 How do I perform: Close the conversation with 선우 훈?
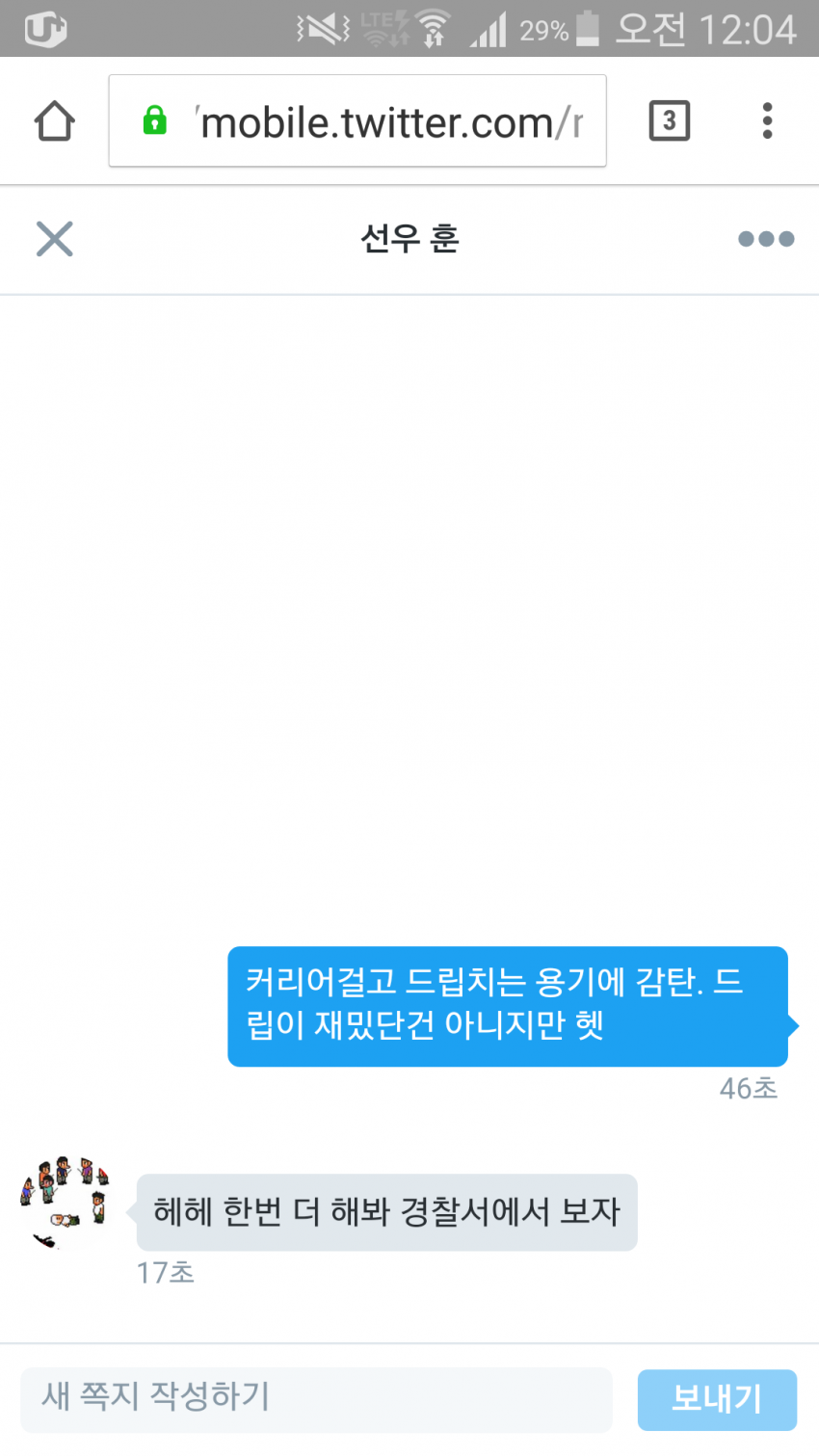(x=54, y=239)
